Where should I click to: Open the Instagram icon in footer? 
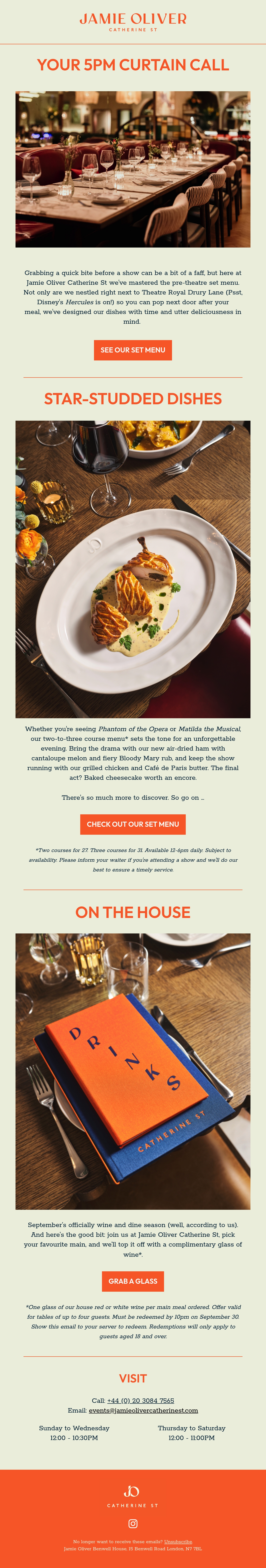tap(133, 1523)
